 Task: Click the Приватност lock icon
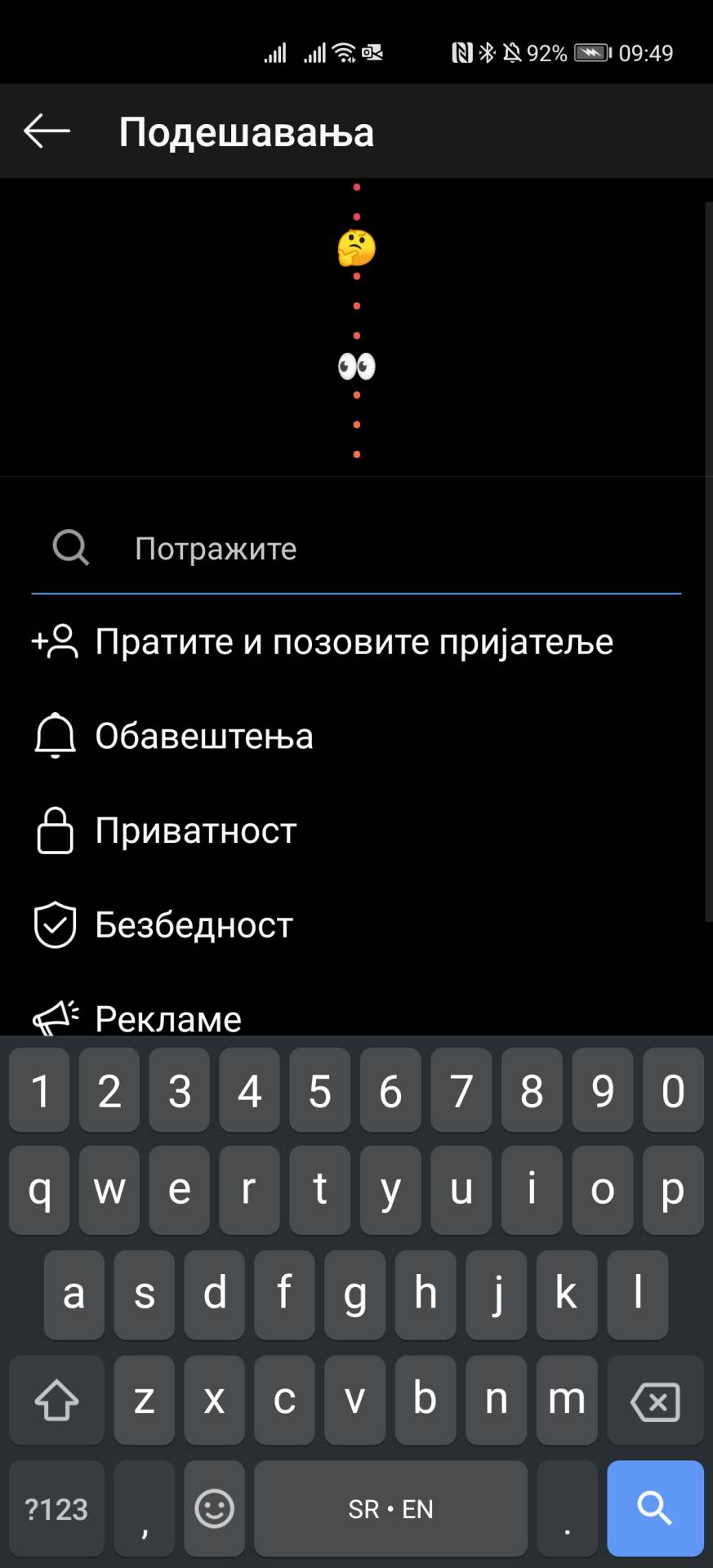[54, 831]
